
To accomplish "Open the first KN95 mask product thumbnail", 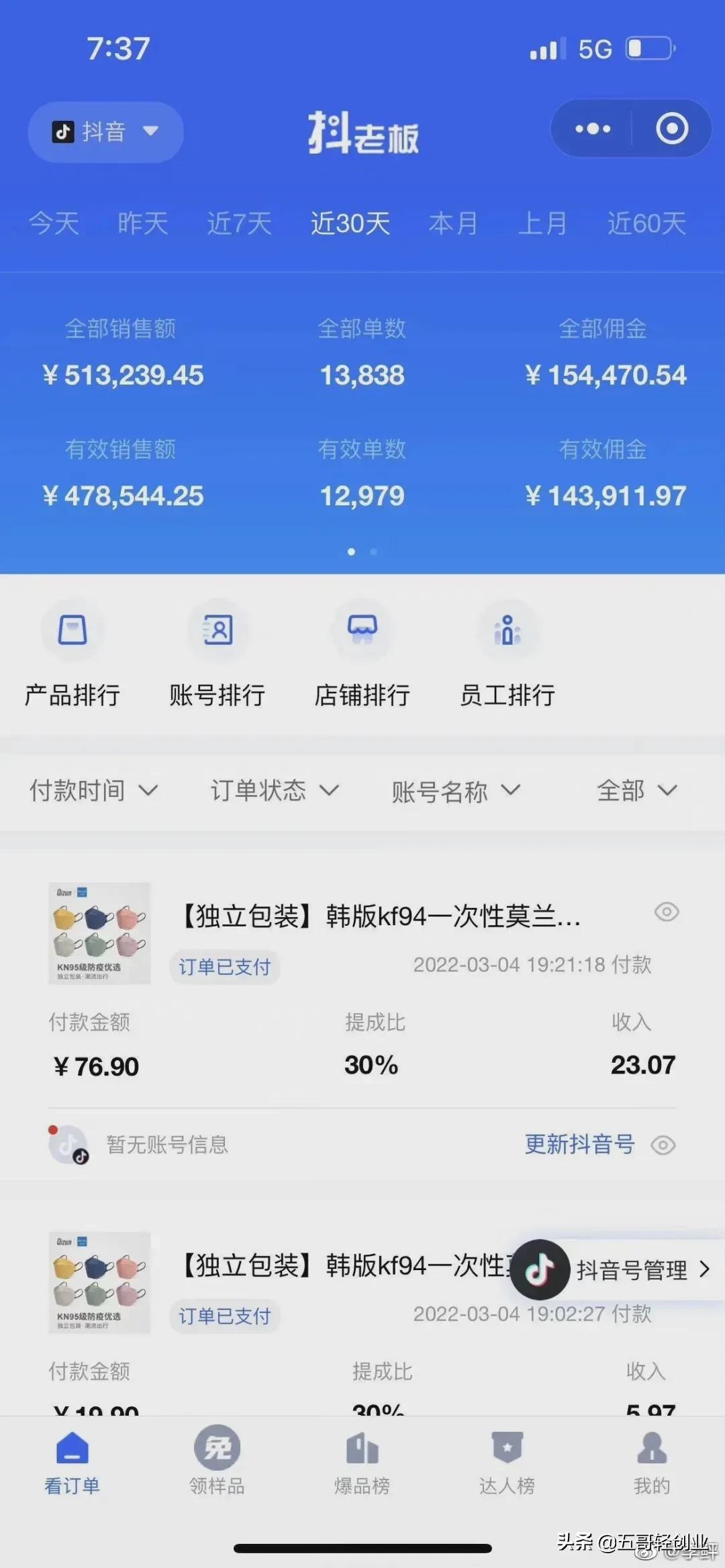I will (99, 933).
